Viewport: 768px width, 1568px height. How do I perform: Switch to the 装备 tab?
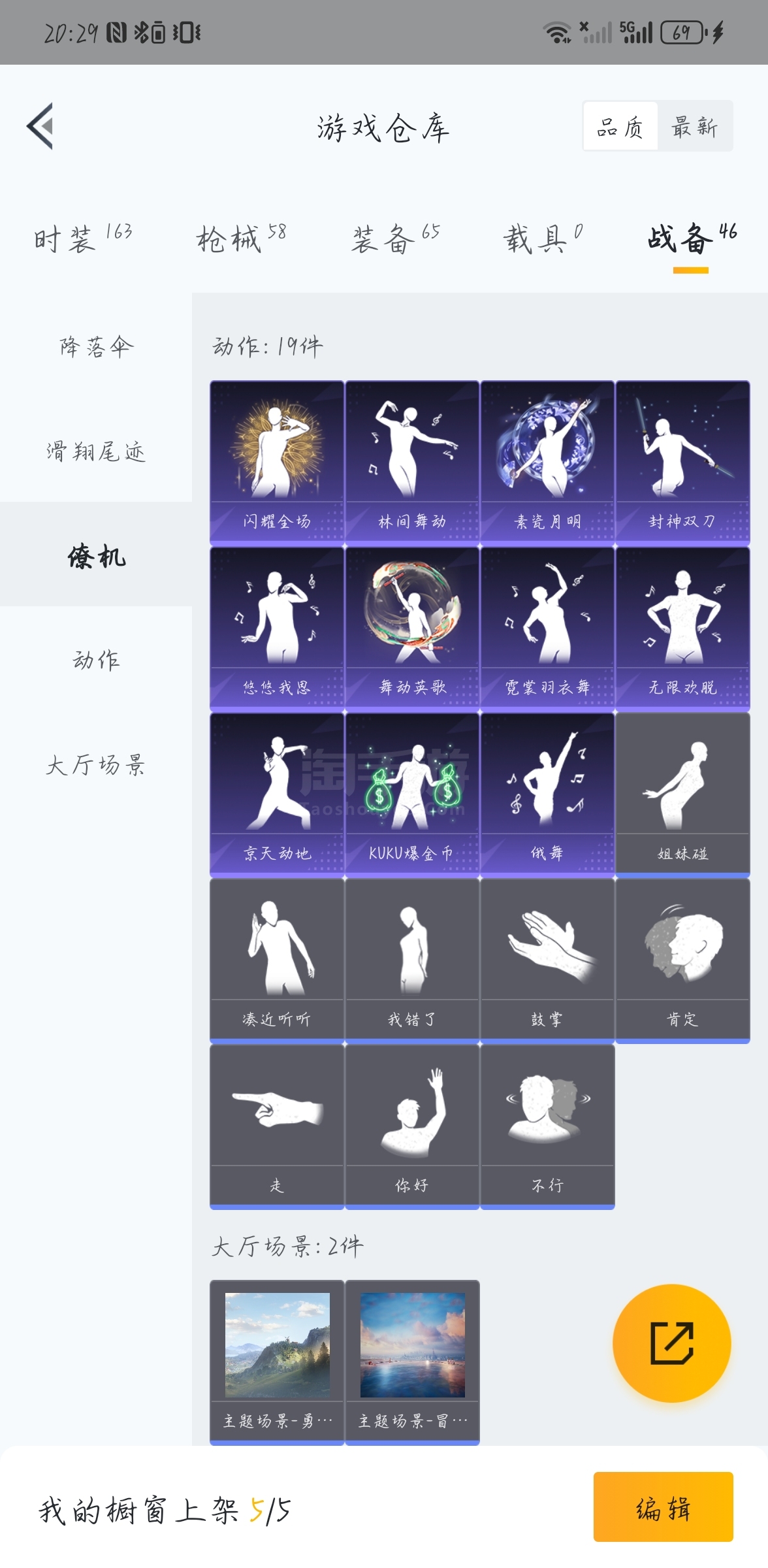[x=395, y=238]
